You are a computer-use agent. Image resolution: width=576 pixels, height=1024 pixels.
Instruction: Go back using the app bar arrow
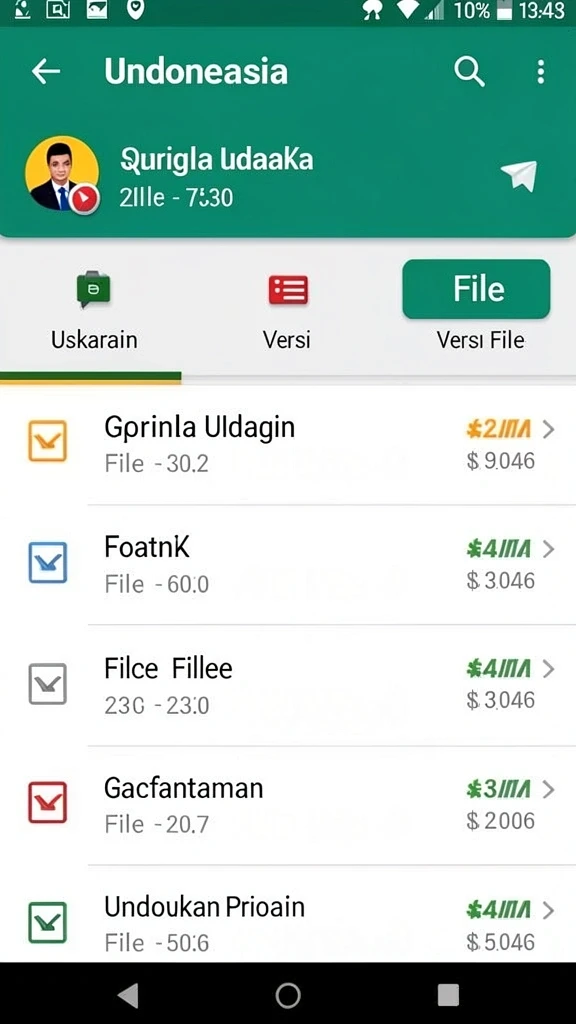(x=46, y=71)
